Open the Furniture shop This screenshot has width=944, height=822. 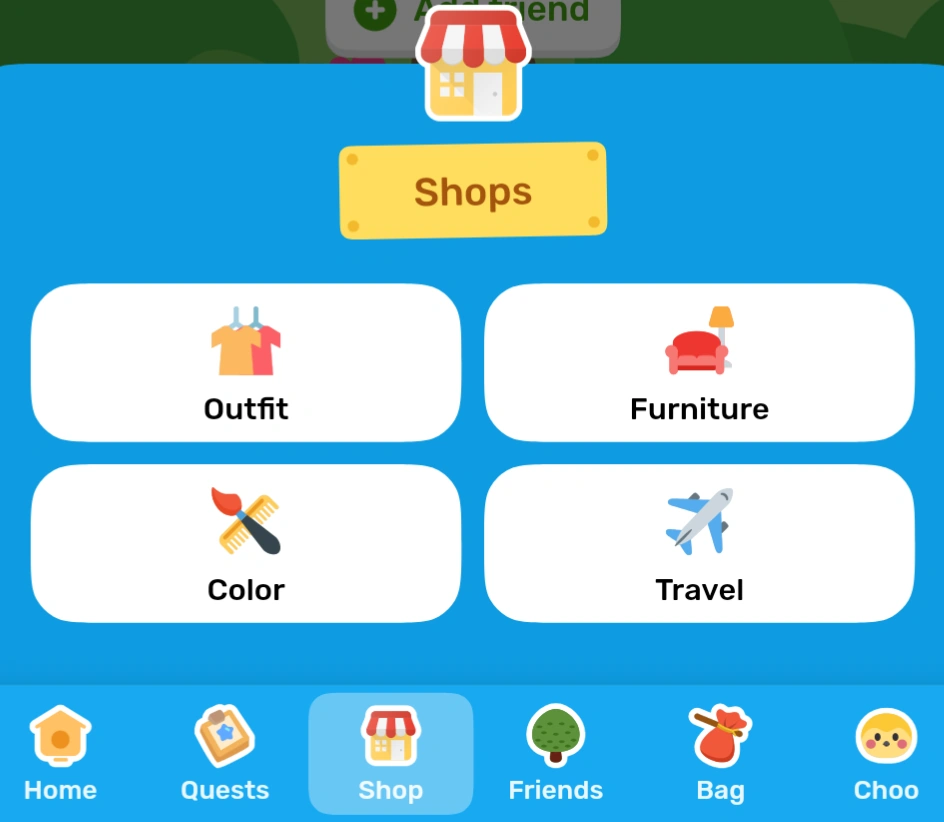(x=699, y=363)
